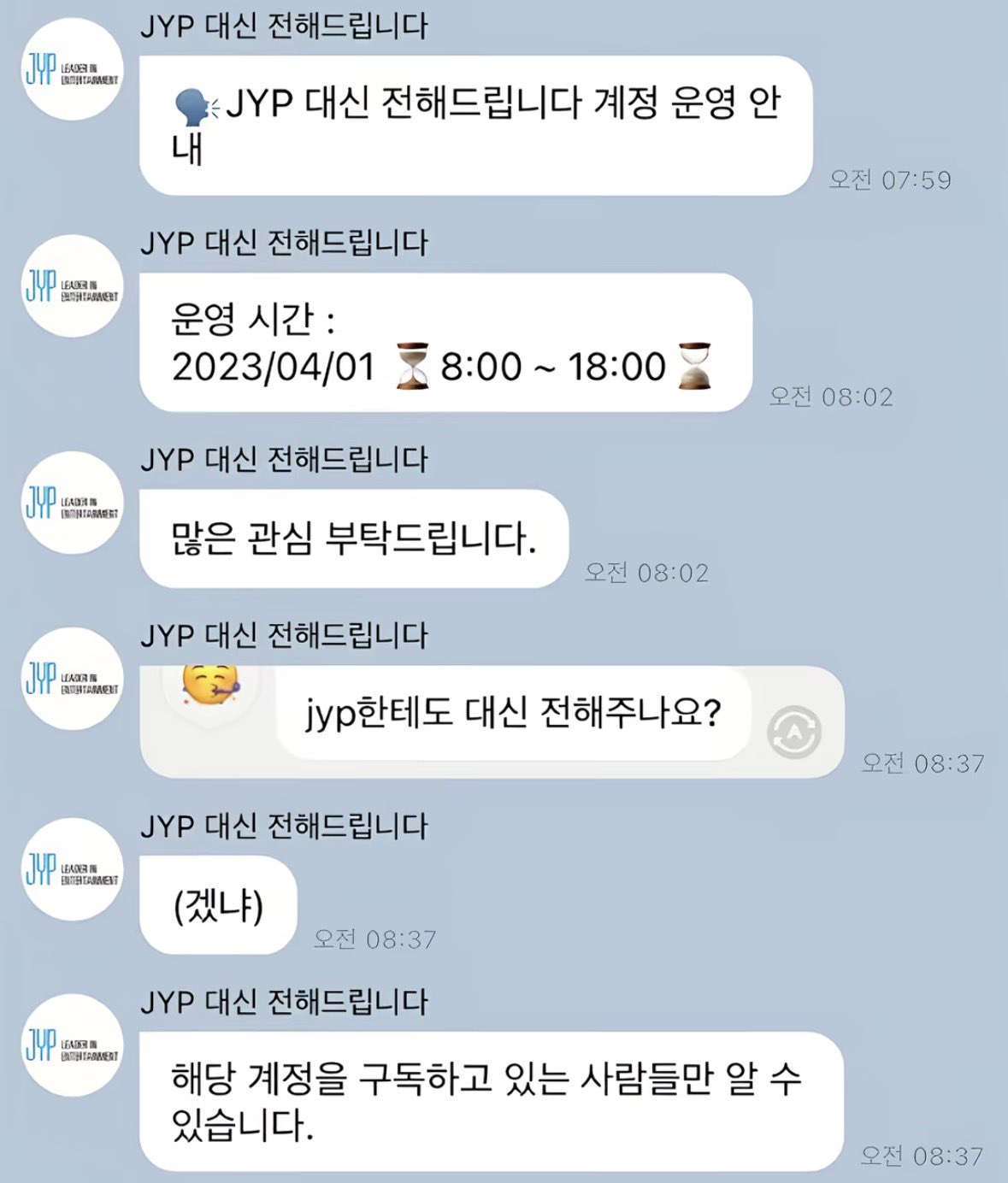Click the date text 2023/04/01 in the bubble
1008x1183 pixels.
point(274,366)
